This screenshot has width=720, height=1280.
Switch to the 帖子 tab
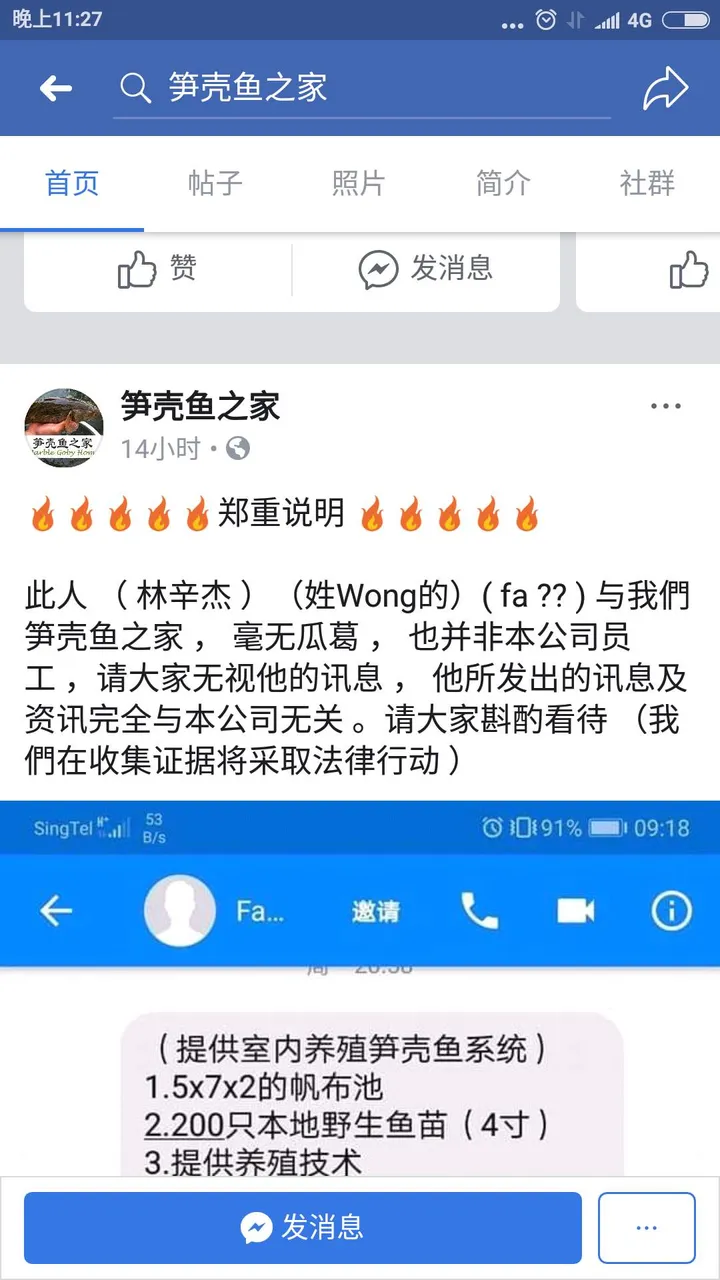tap(215, 184)
